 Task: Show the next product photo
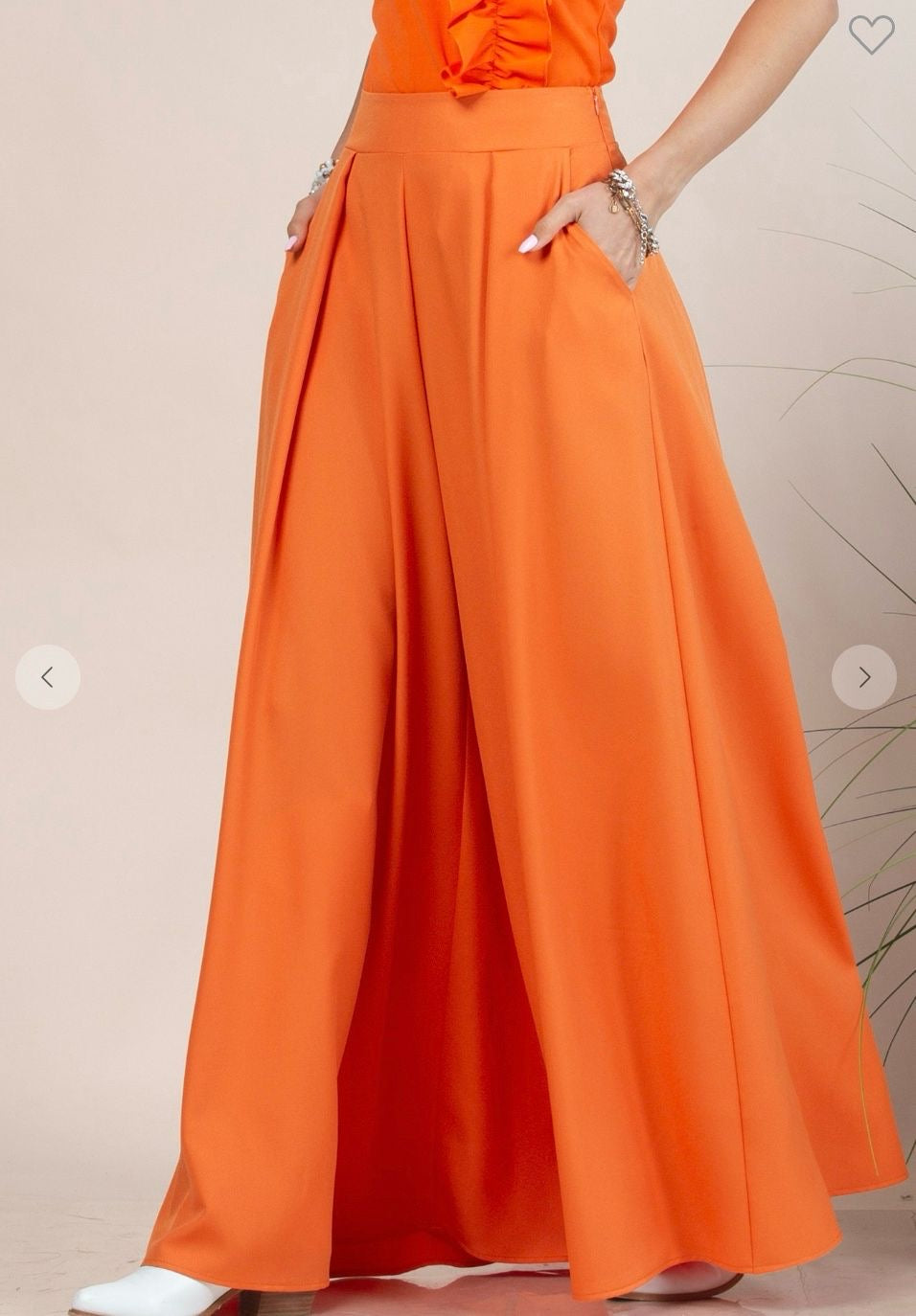click(863, 677)
